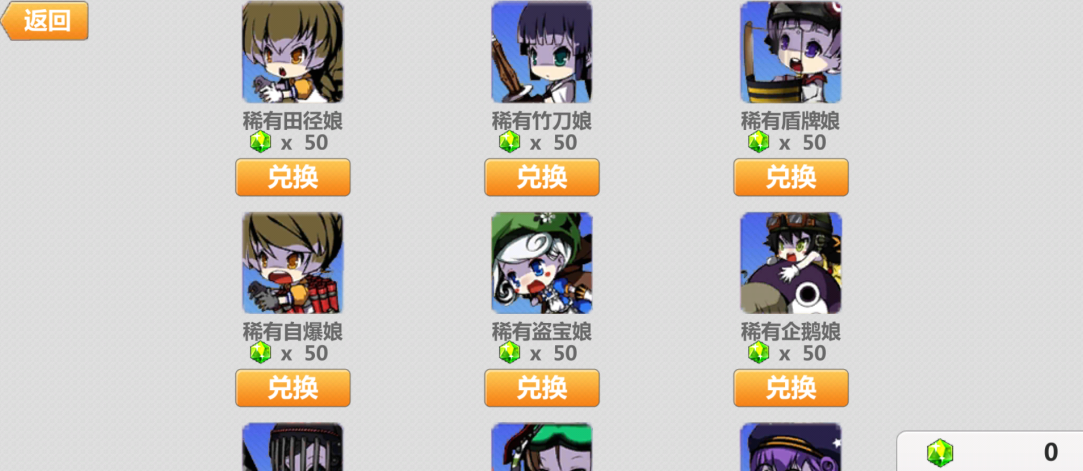This screenshot has height=471, width=1083.
Task: View 稀有盗宝娘 character portrait
Action: coord(542,263)
